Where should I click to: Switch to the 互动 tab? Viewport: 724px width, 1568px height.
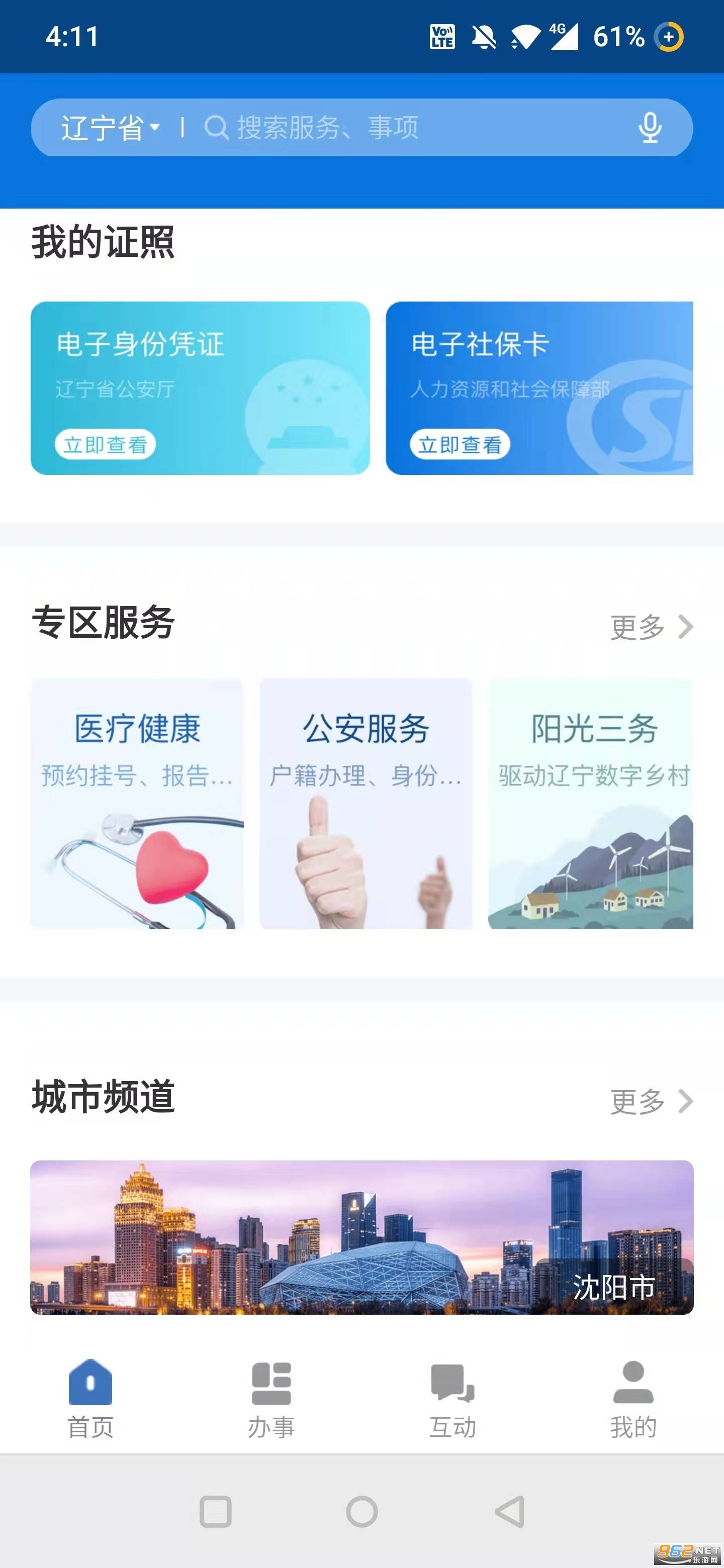[452, 1399]
